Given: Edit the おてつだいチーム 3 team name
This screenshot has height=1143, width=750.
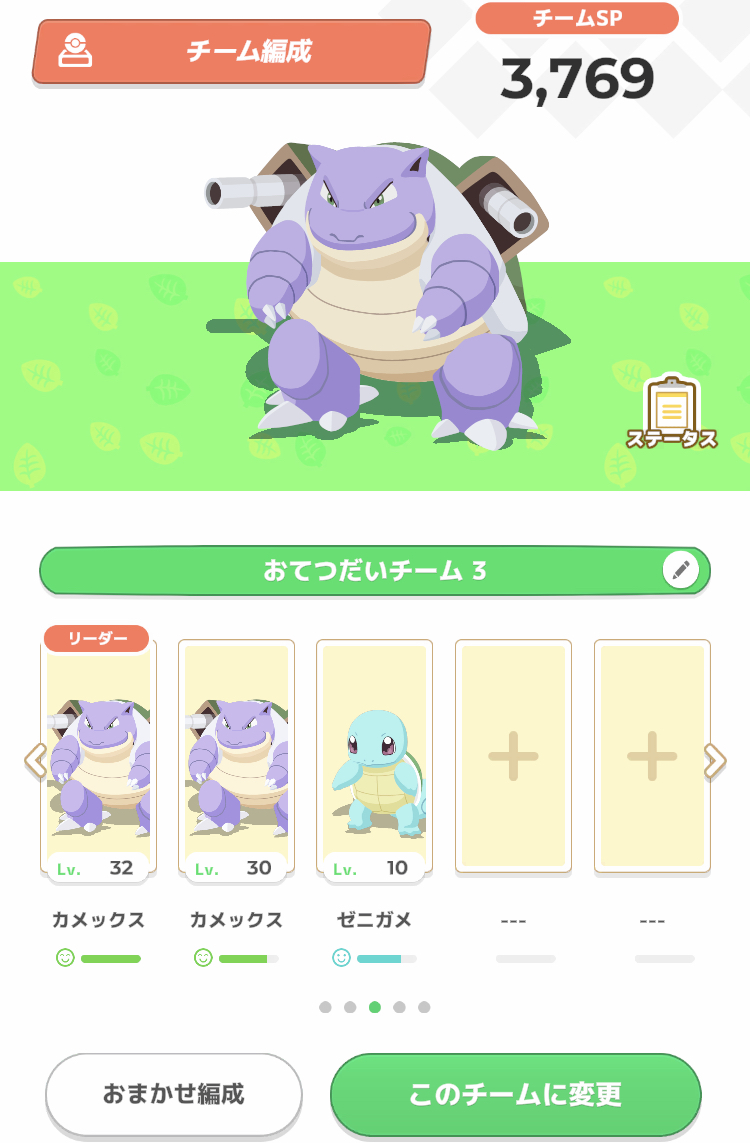Looking at the screenshot, I should [681, 571].
